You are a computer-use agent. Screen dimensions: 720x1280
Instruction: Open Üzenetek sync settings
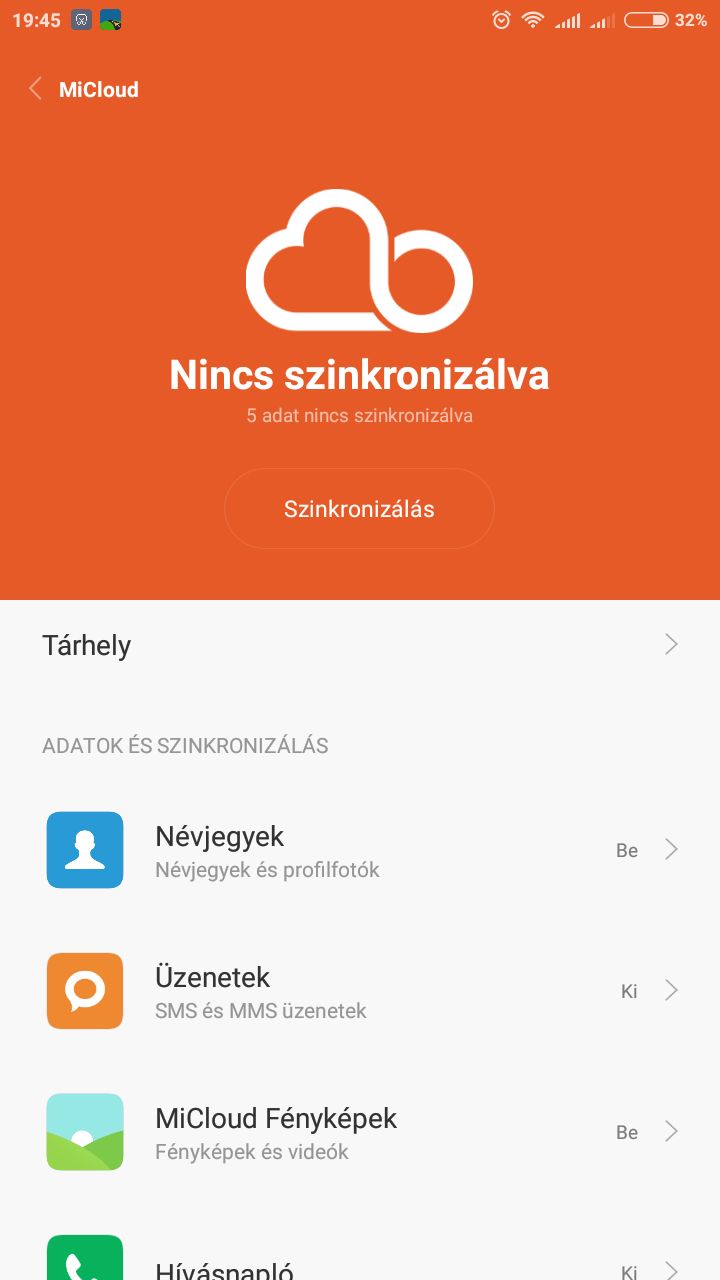click(x=360, y=992)
